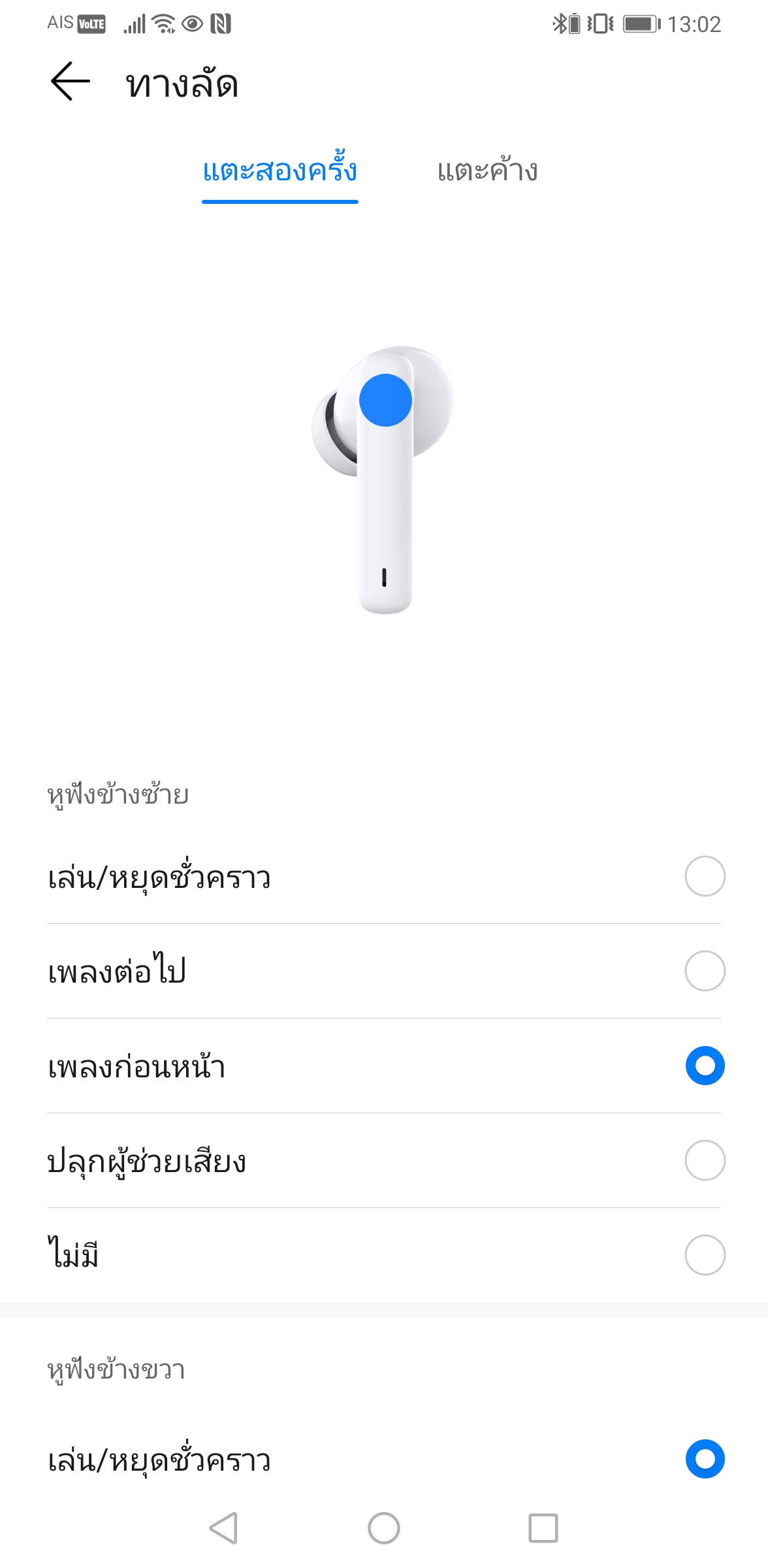The image size is (768, 1568).
Task: Set left earbud to ปลุกผู้ช่วยเสียง
Action: click(x=705, y=1160)
